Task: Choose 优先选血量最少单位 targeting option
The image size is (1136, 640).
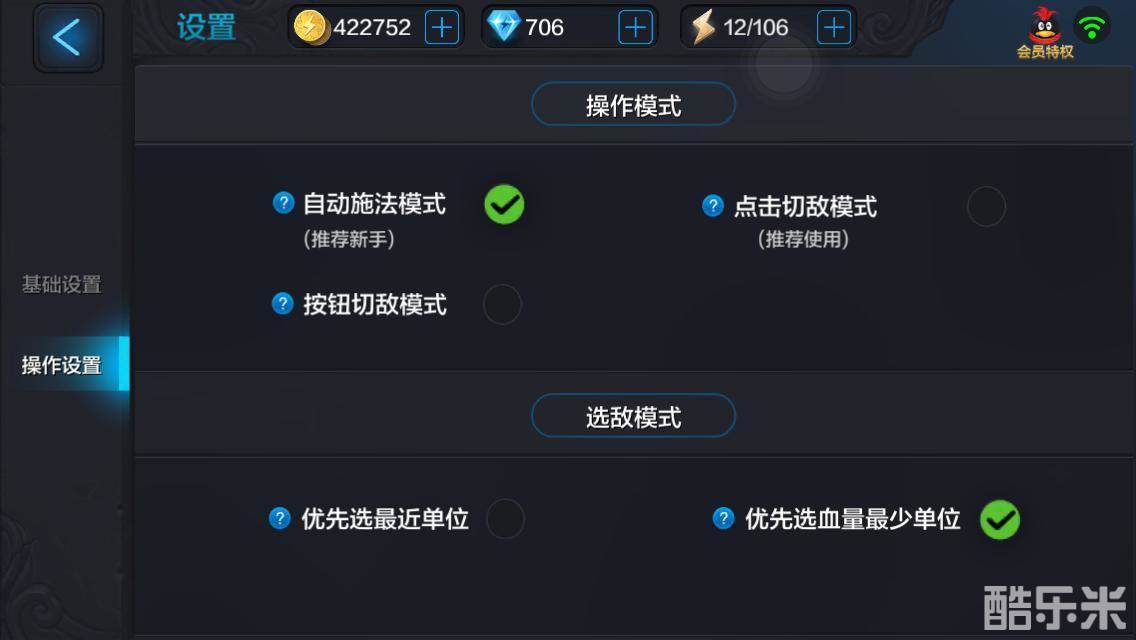Action: click(x=999, y=520)
